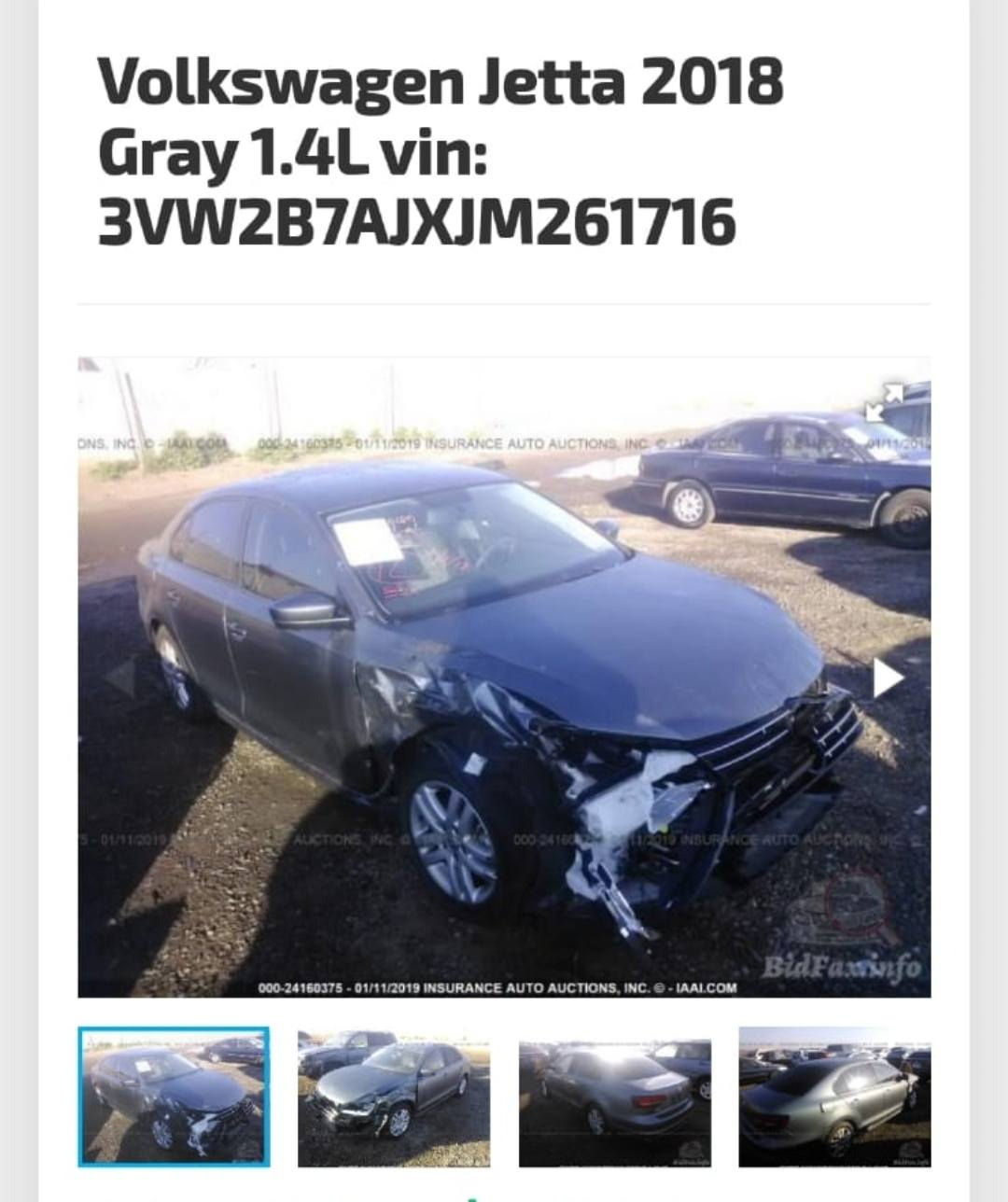Image resolution: width=1008 pixels, height=1202 pixels.
Task: Go to the previous gallery photo
Action: pyautogui.click(x=120, y=678)
